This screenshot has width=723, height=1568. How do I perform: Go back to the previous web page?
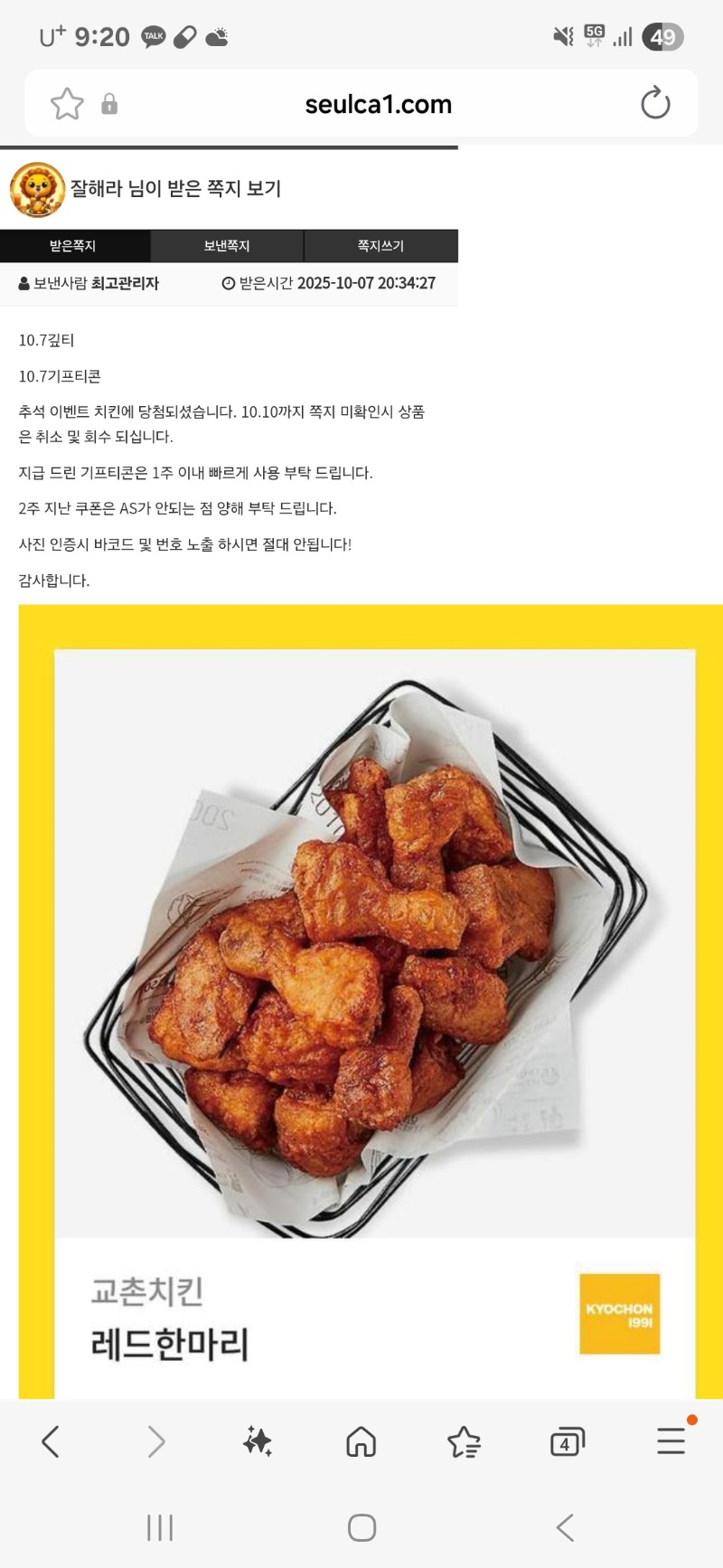coord(52,1441)
